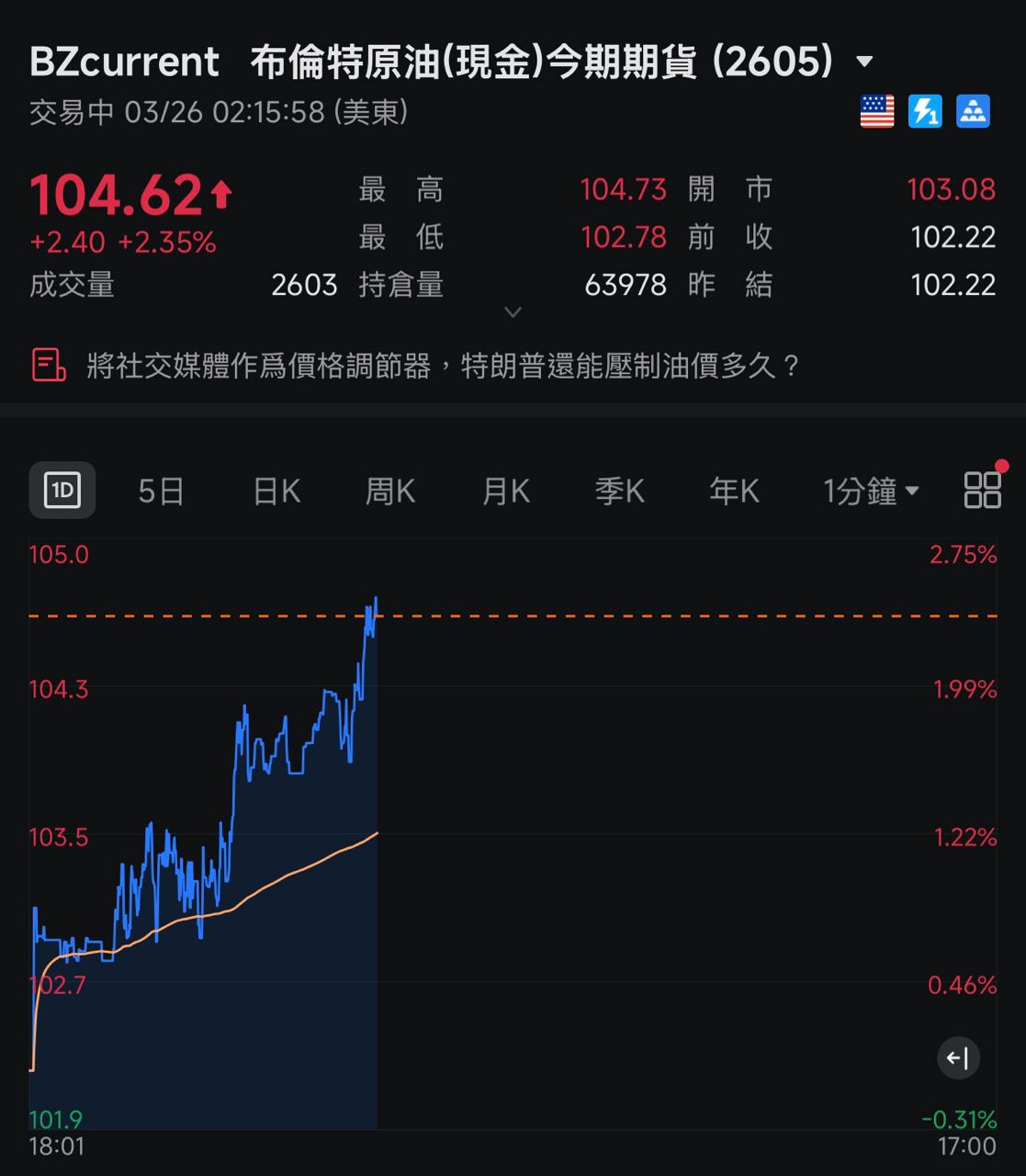Expand more quote details chevron
The height and width of the screenshot is (1176, 1026).
coord(513,312)
